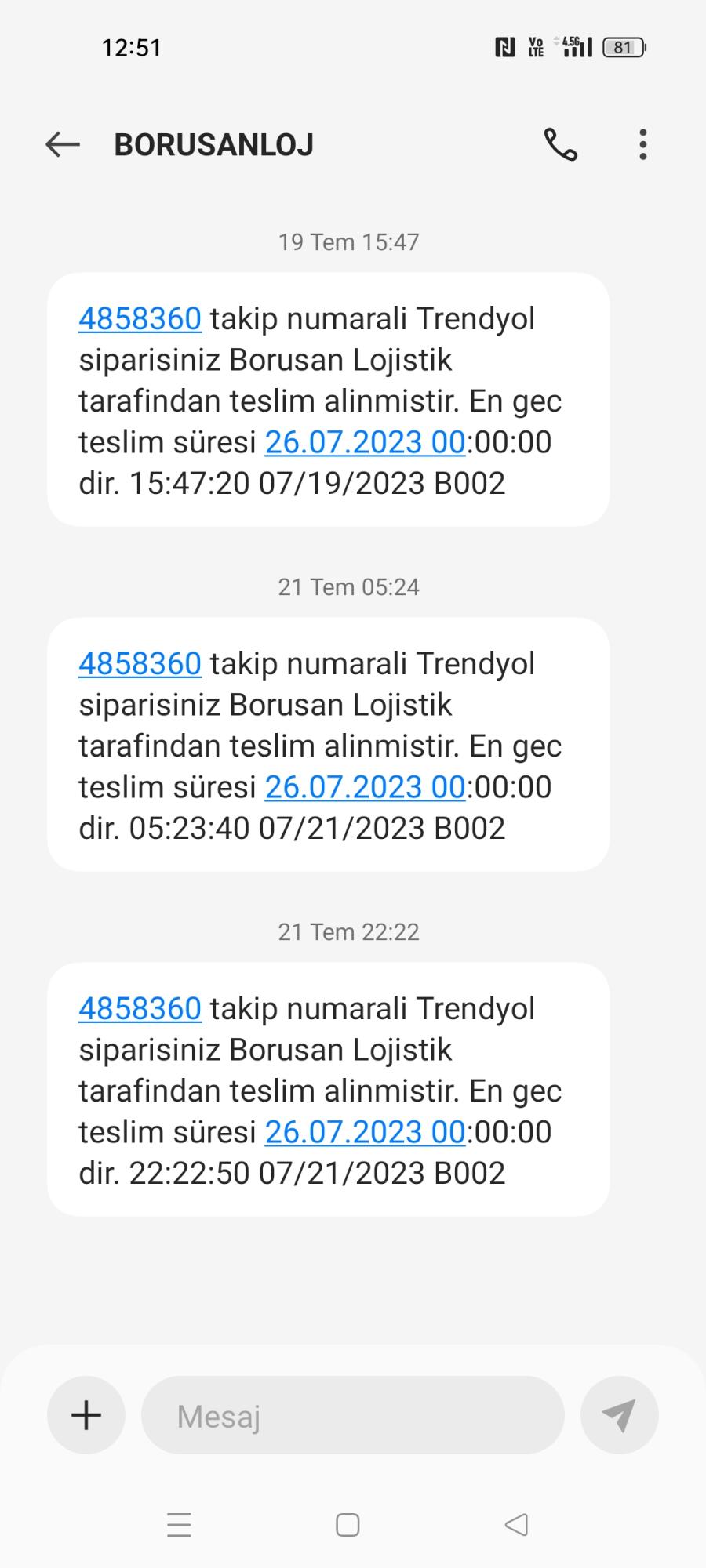Screen dimensions: 706x1568
Task: Open the three-dot overflow menu
Action: point(643,144)
